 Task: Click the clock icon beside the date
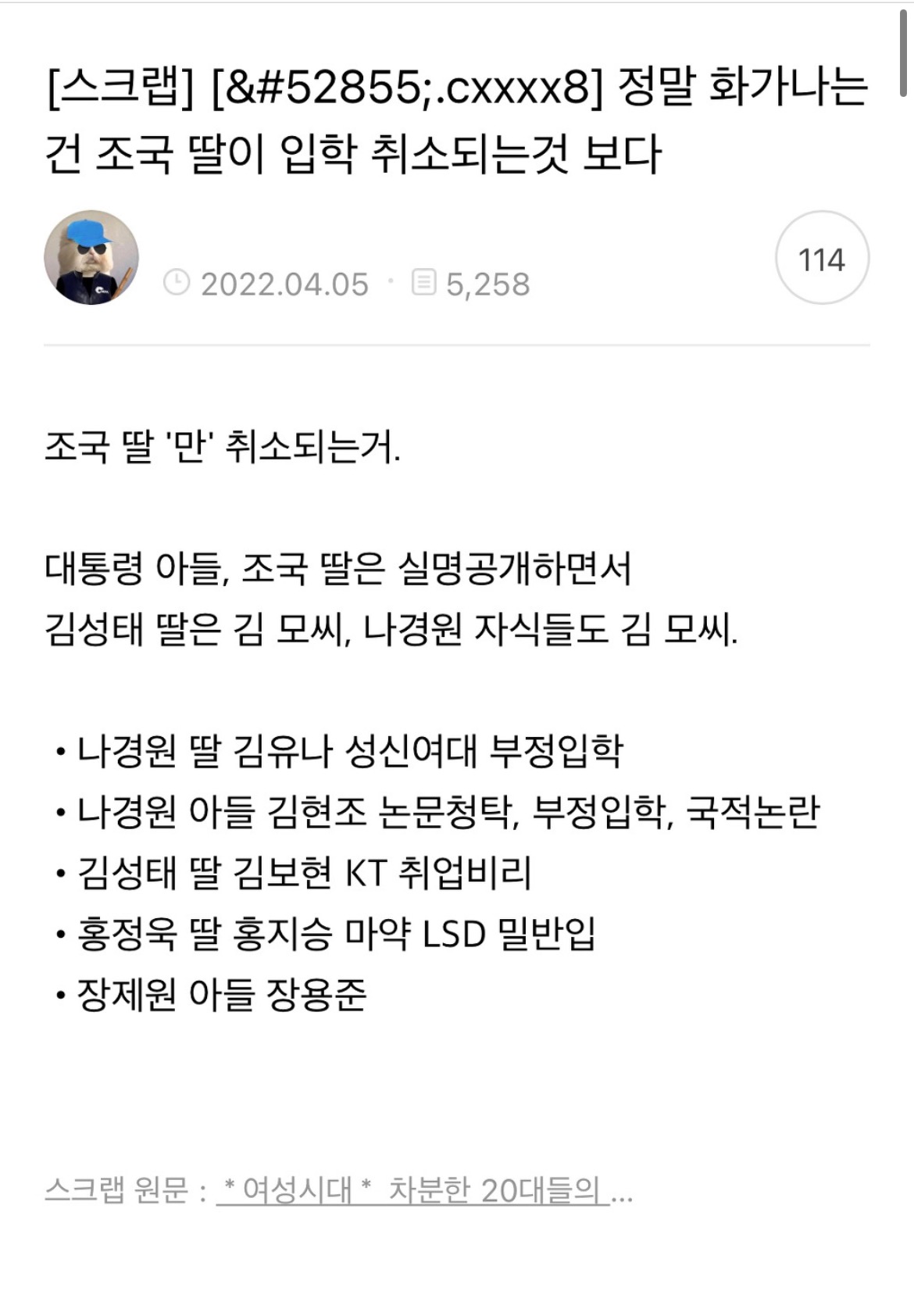click(x=178, y=284)
